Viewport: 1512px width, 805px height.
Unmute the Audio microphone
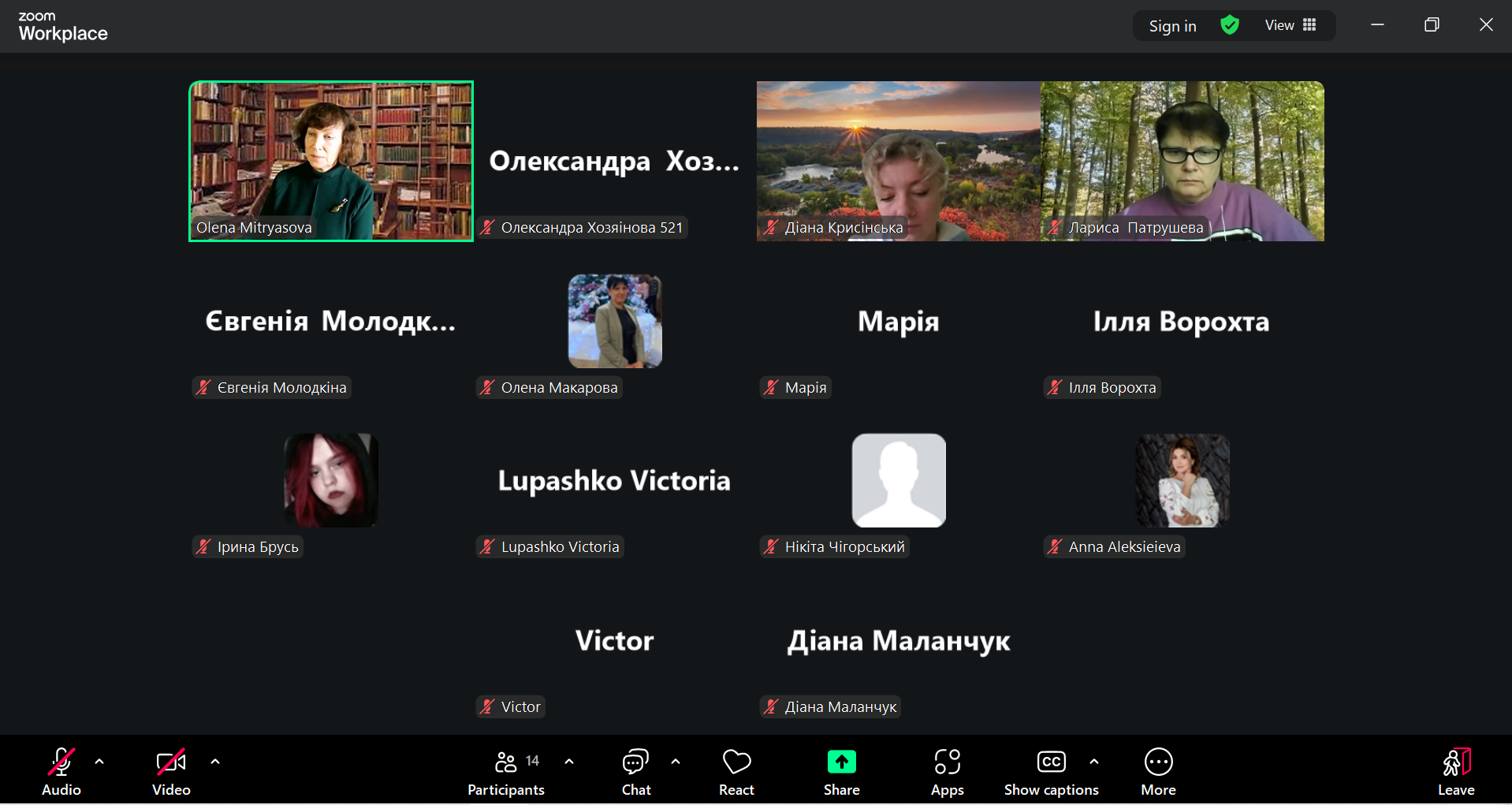61,771
